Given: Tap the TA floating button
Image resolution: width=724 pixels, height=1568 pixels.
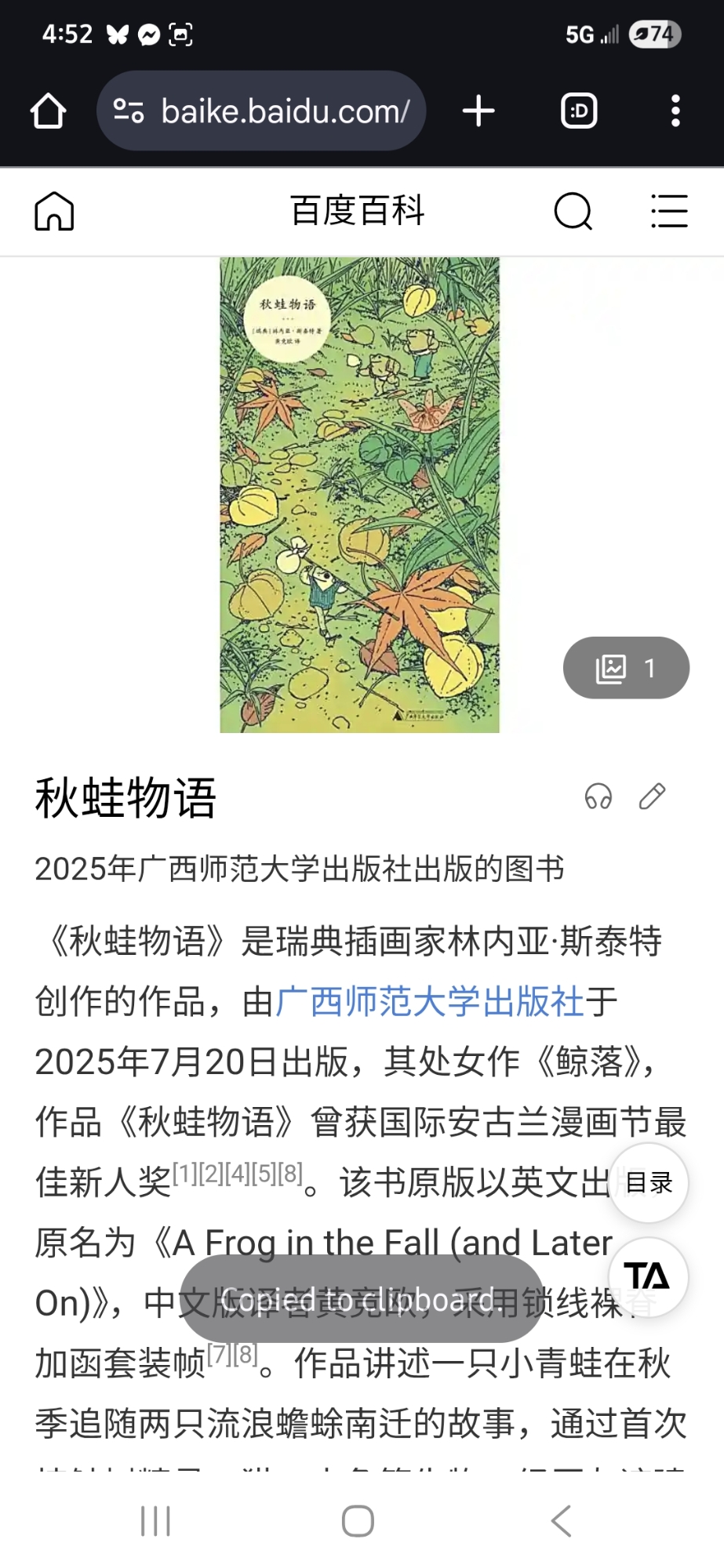Looking at the screenshot, I should [x=648, y=1276].
